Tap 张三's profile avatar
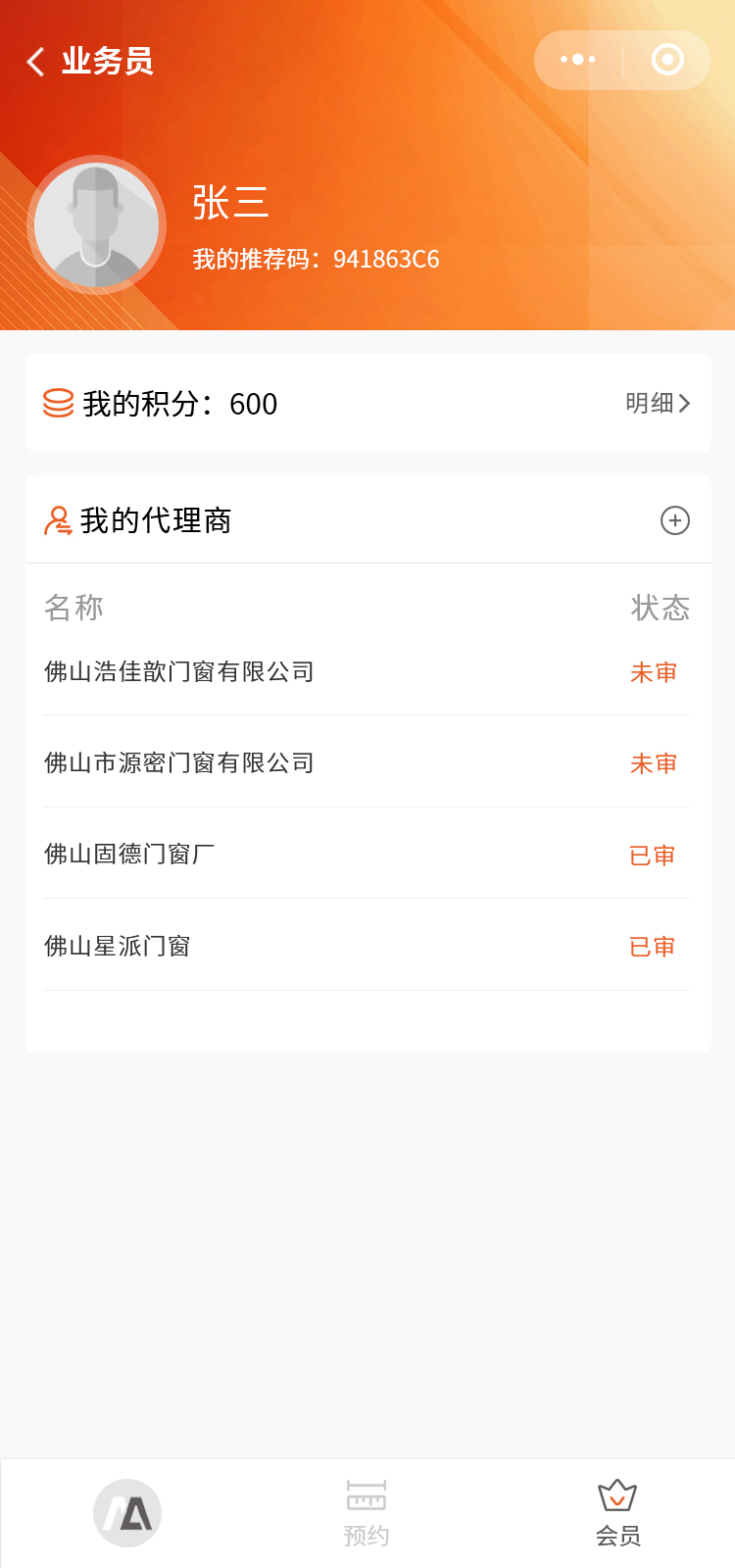The width and height of the screenshot is (735, 1568). [96, 225]
